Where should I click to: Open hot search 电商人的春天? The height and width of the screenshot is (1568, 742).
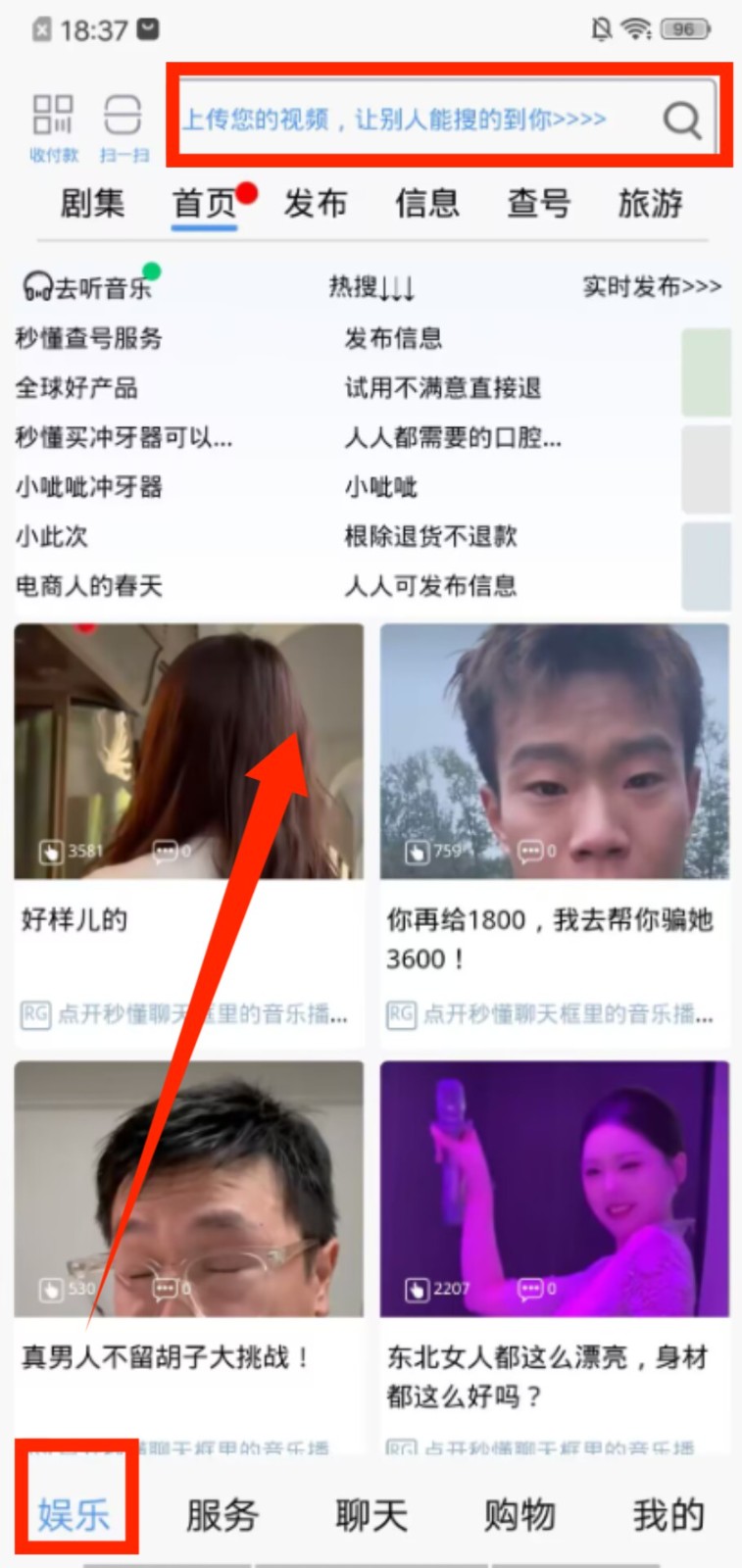pos(89,585)
